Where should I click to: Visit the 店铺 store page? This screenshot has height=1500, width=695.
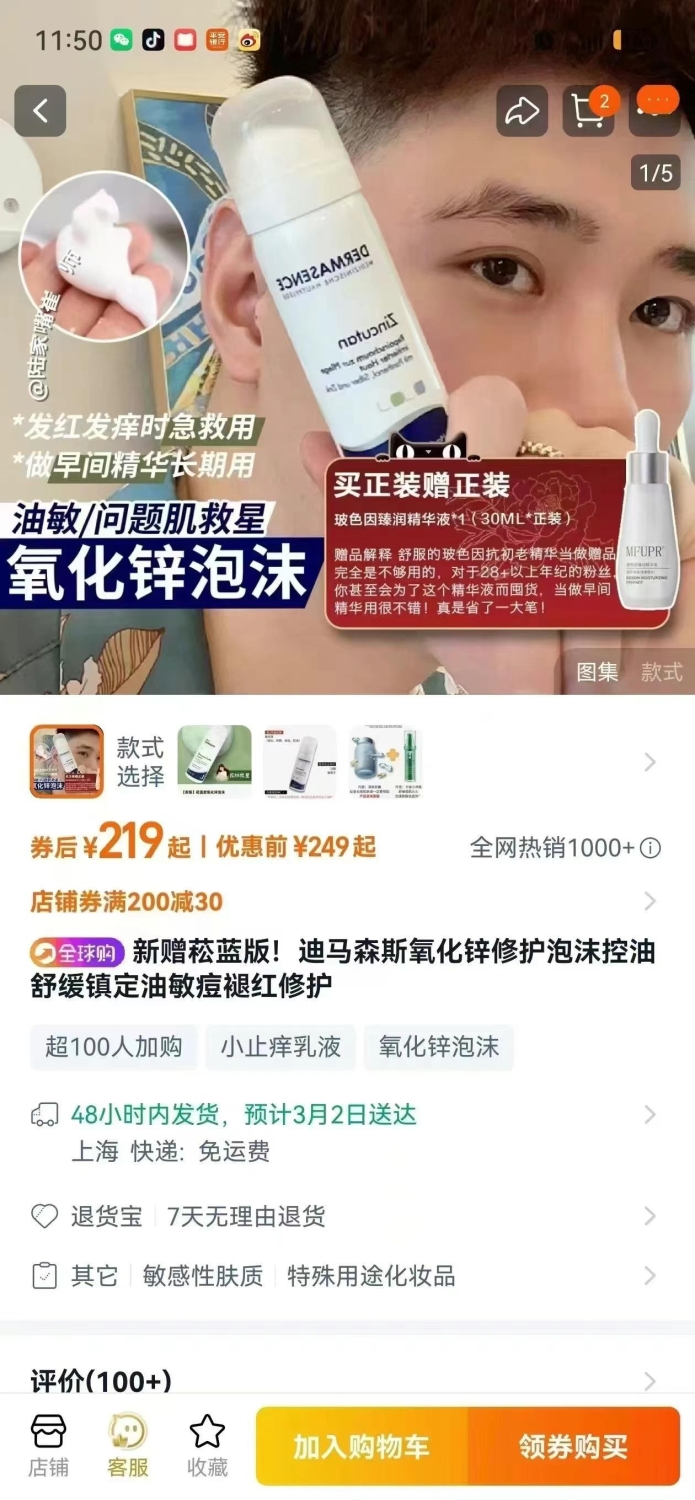point(49,1446)
